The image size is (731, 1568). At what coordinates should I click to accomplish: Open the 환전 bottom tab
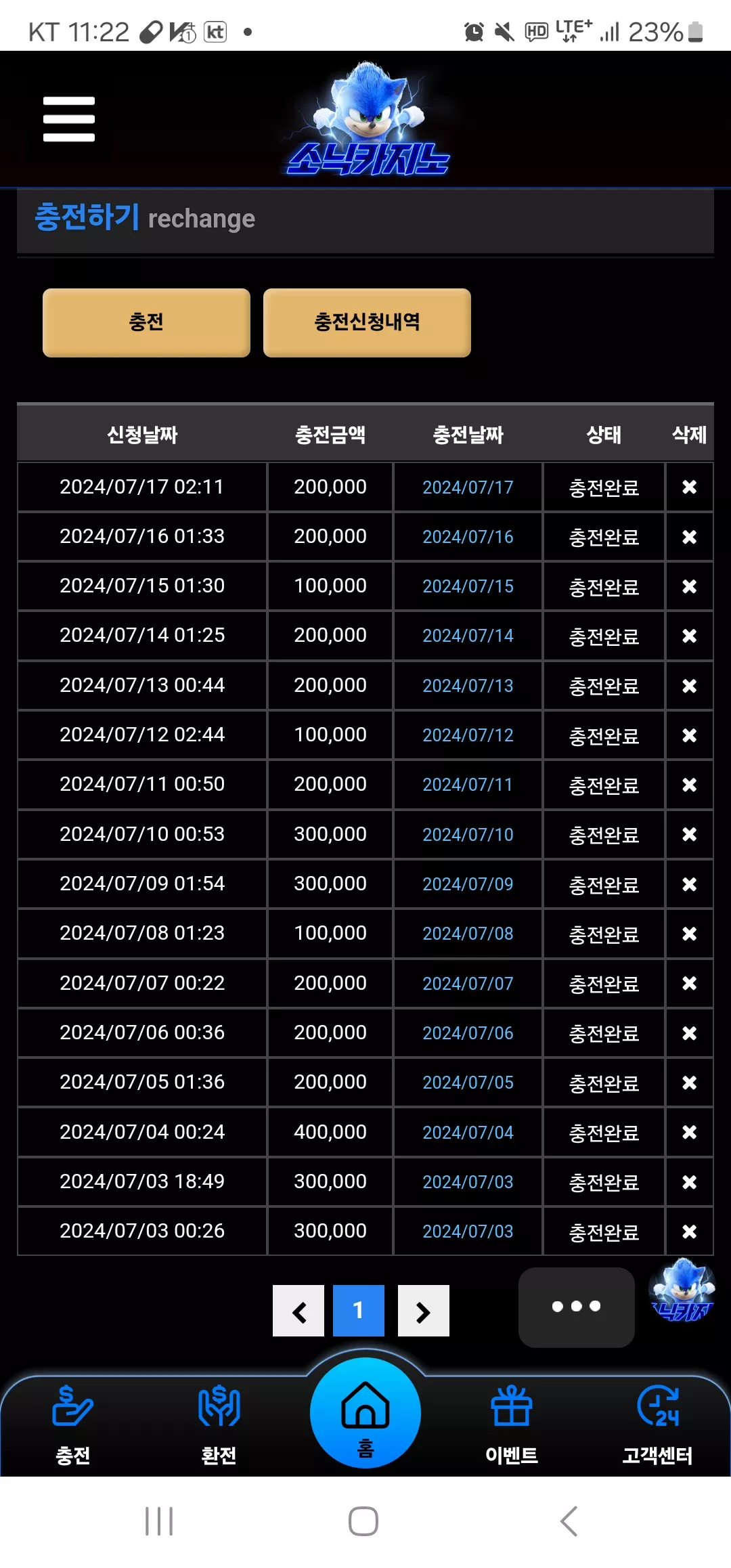click(219, 1424)
